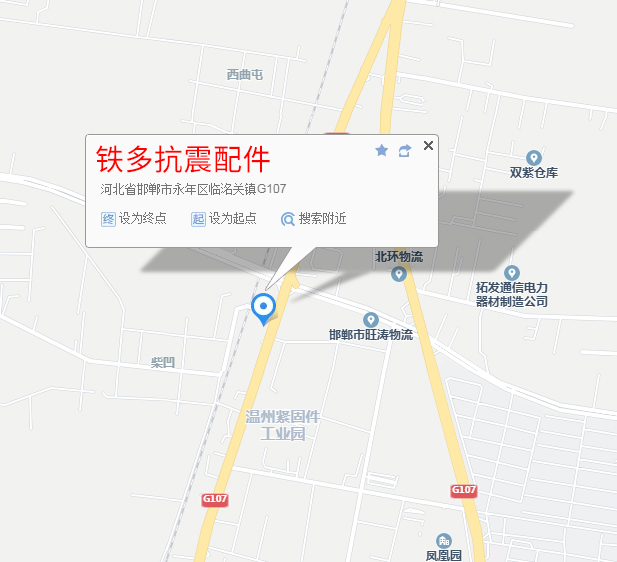Select 设为终点 to set as destination
The image size is (617, 562).
[x=134, y=219]
